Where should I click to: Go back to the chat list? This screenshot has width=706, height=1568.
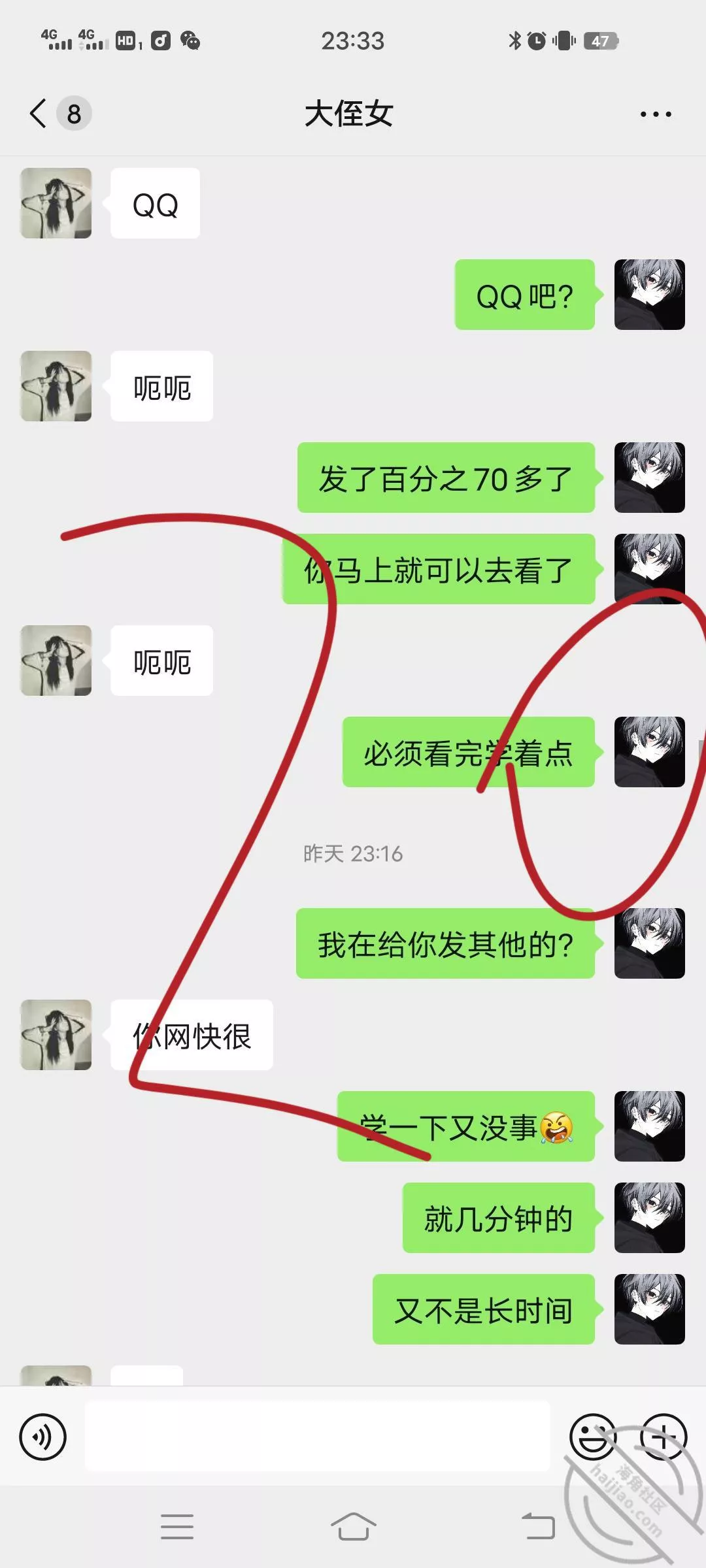[x=39, y=114]
